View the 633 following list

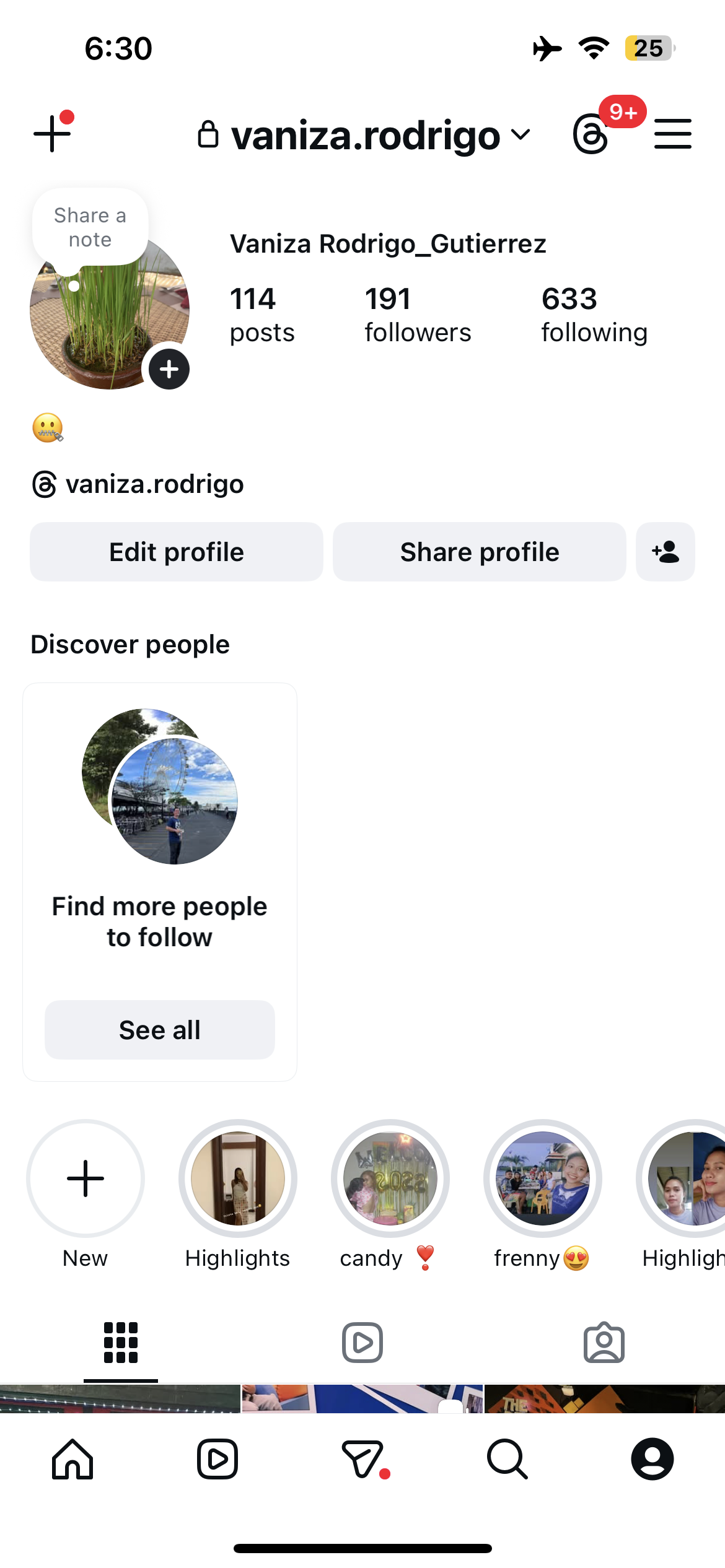594,315
